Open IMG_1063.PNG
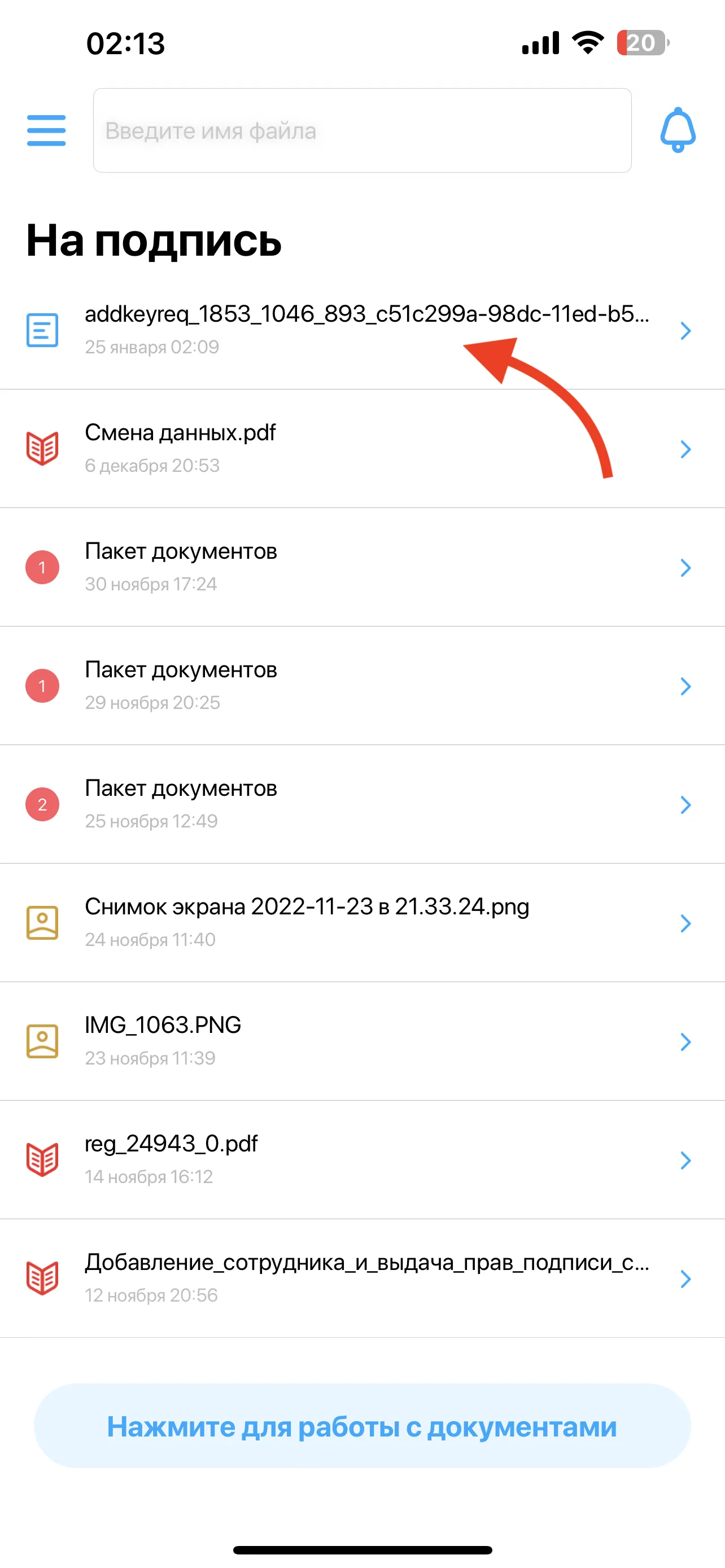 [x=362, y=1041]
